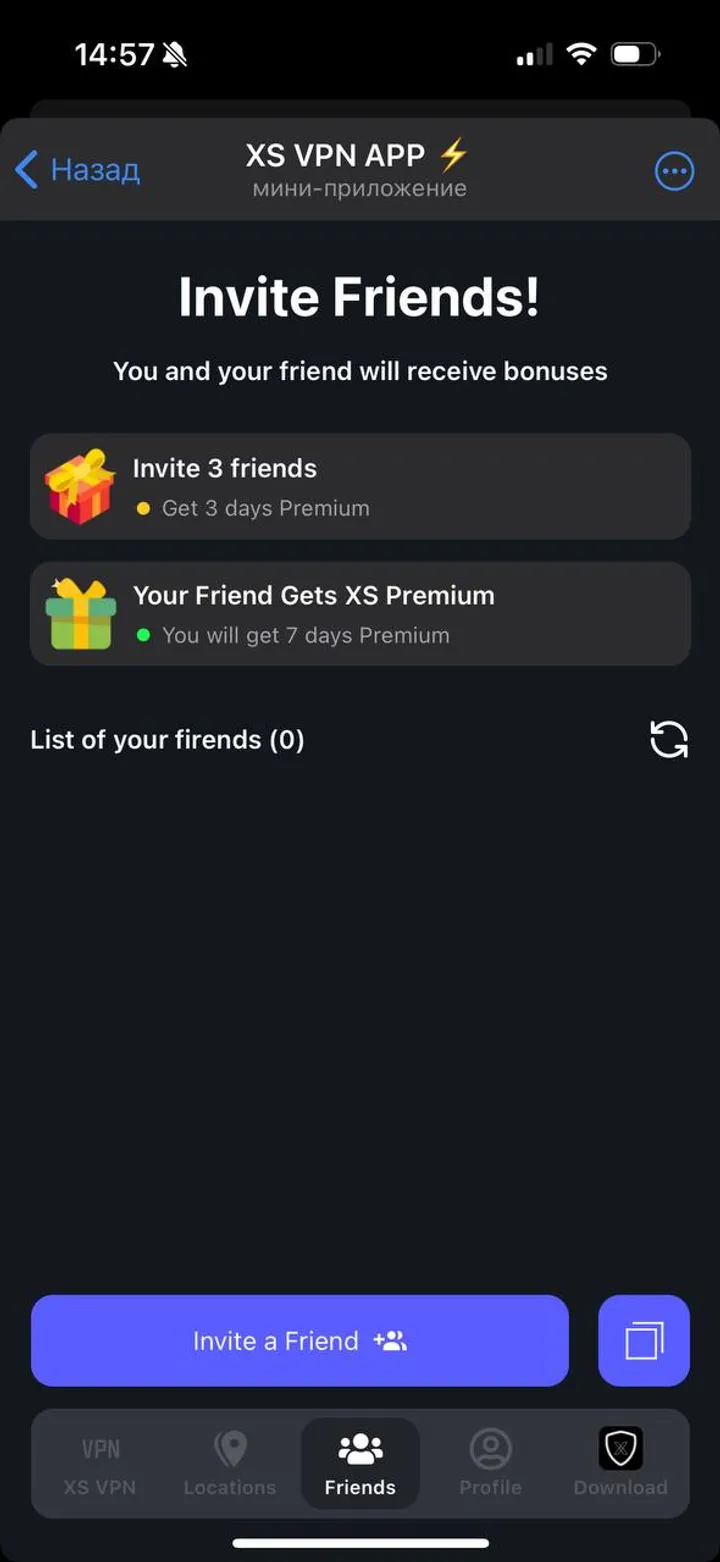
Task: Tap the Locations map pin icon
Action: click(x=230, y=1447)
